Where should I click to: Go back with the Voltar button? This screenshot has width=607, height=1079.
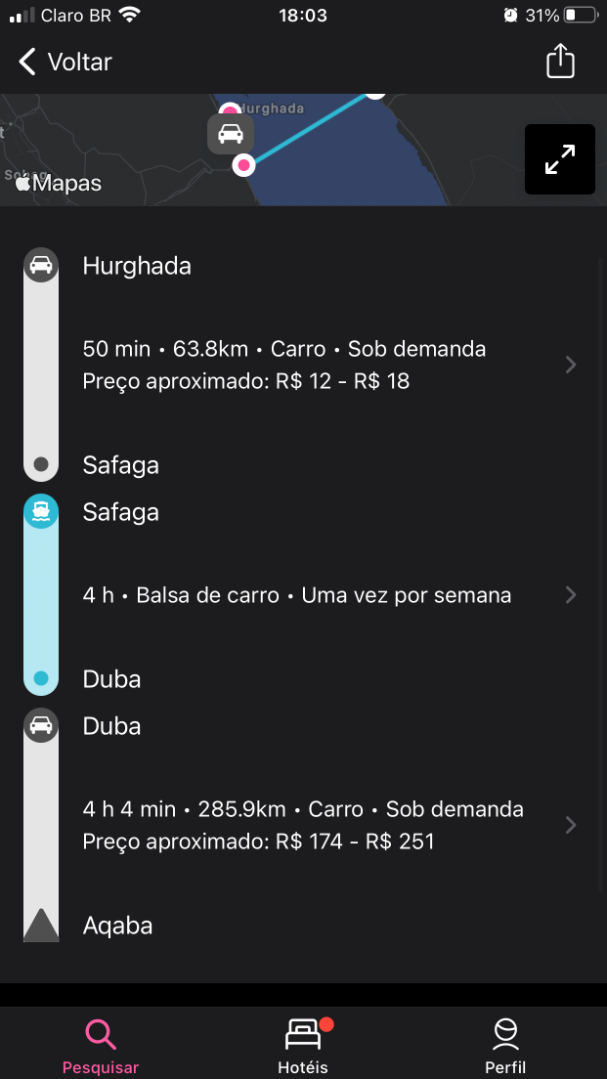[x=65, y=62]
